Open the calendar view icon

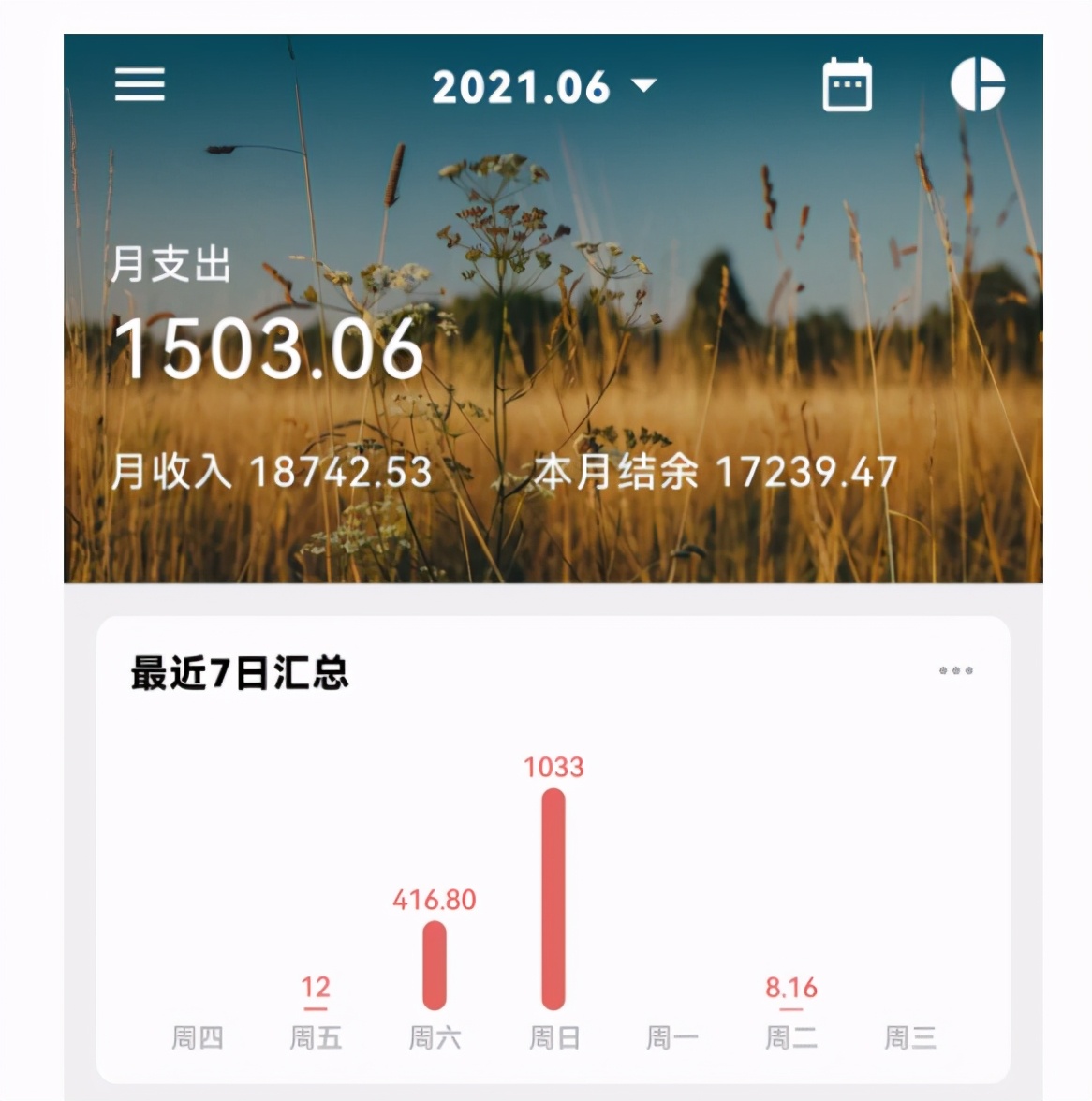pyautogui.click(x=847, y=85)
